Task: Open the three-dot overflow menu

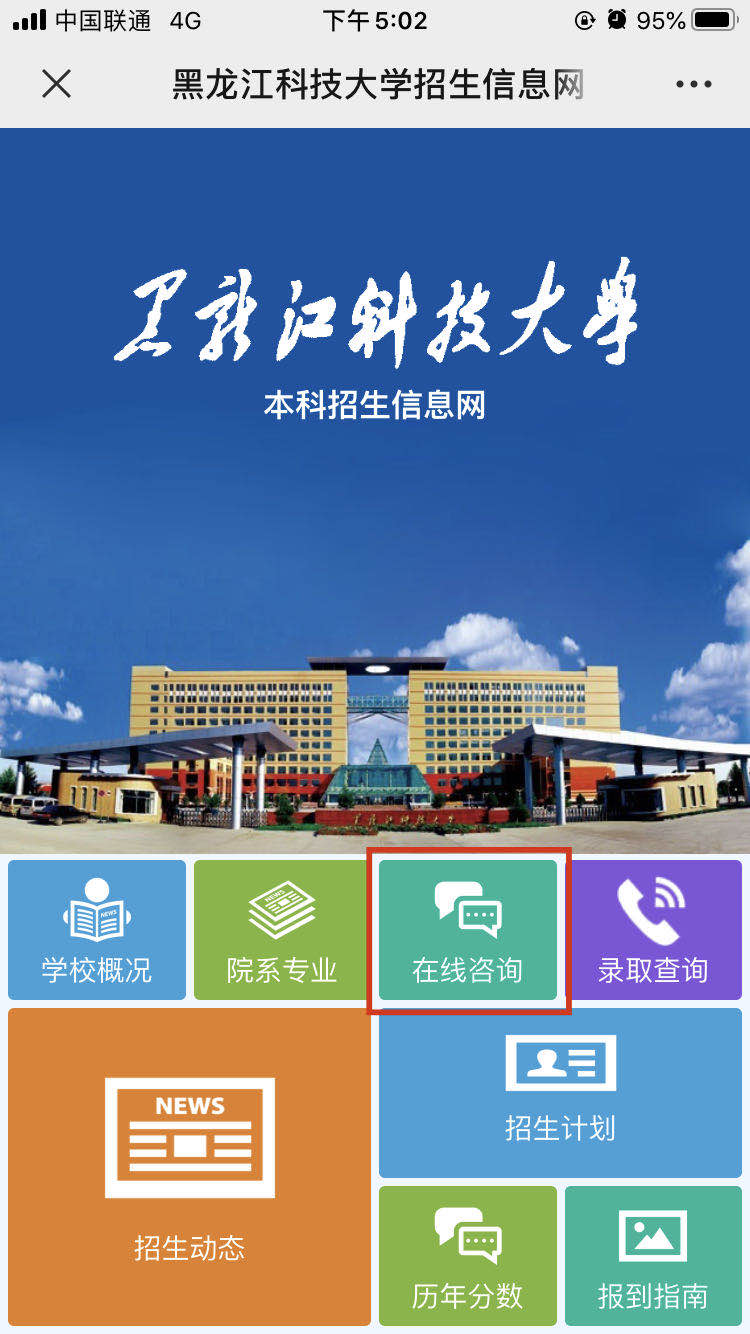Action: point(693,85)
